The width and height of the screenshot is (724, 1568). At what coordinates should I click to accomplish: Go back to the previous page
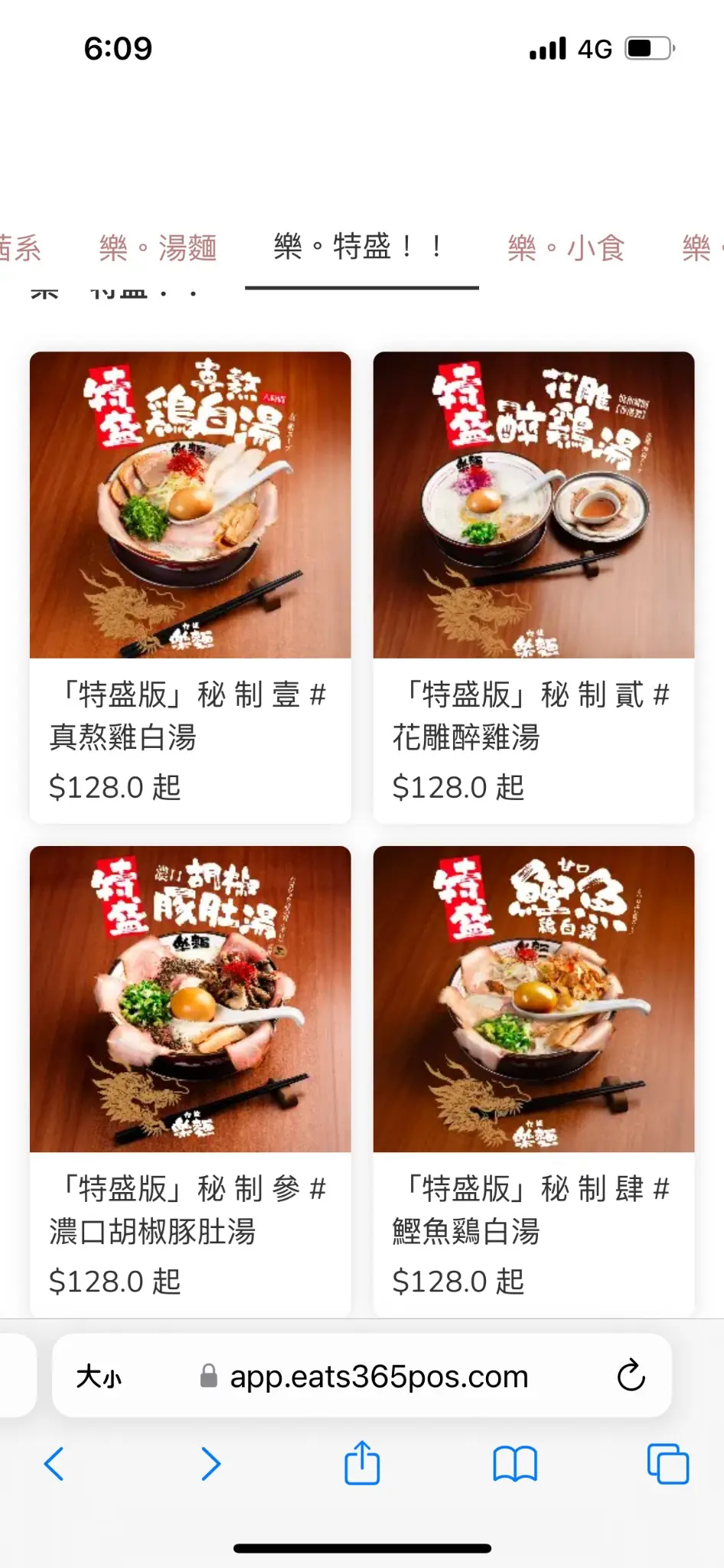pyautogui.click(x=54, y=1464)
